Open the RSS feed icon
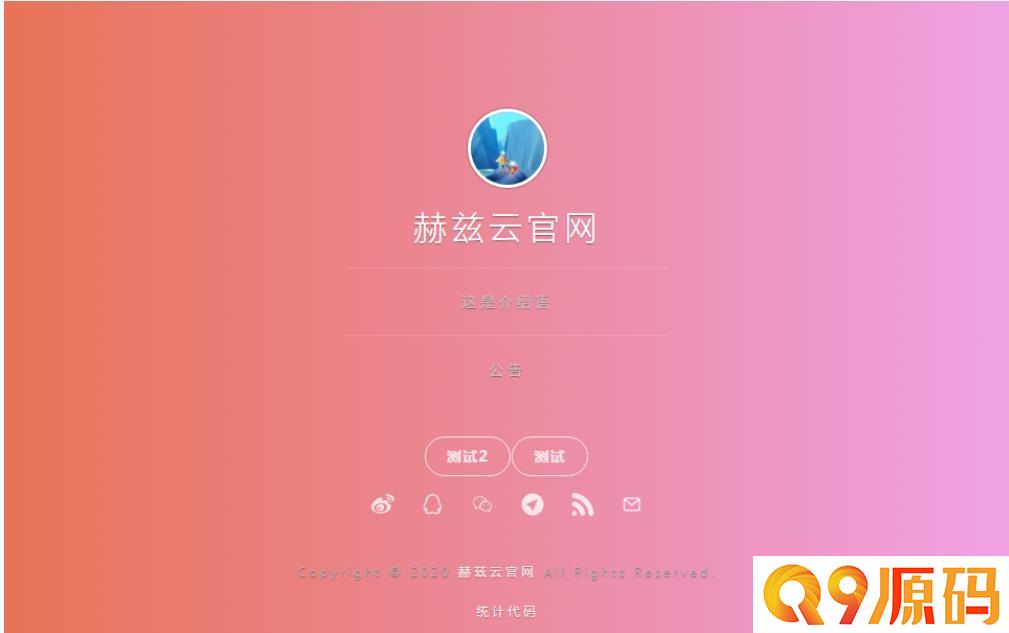 coord(582,505)
